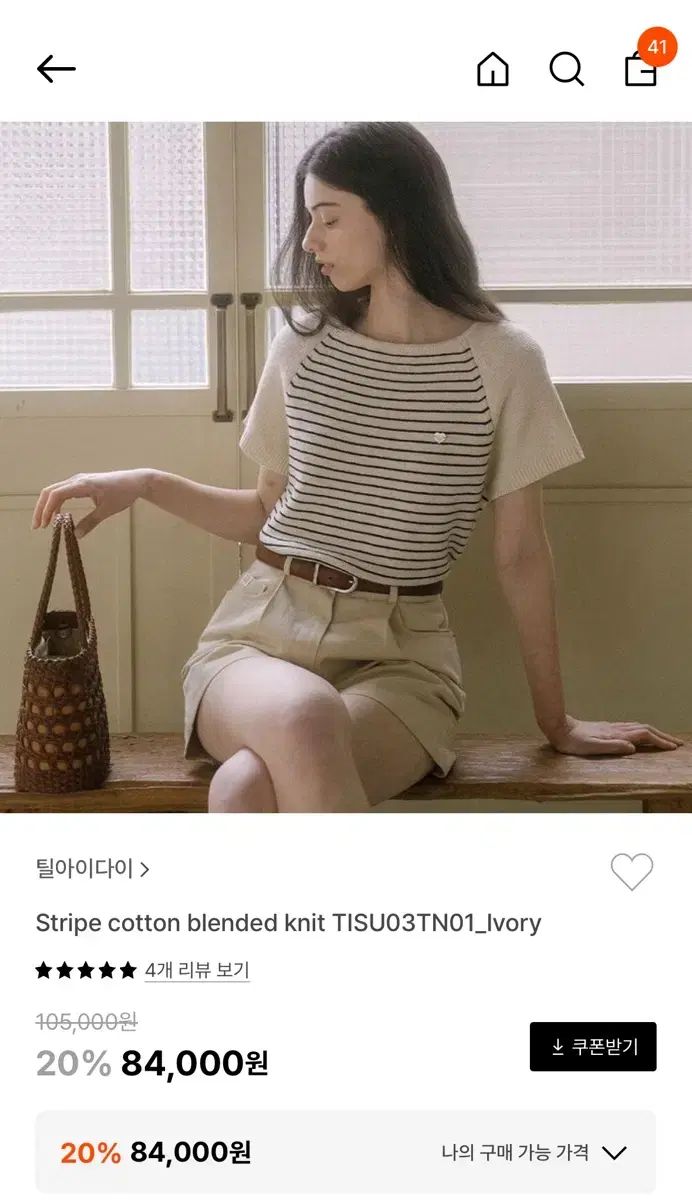
Task: Open the striped knit product photo
Action: point(346,467)
